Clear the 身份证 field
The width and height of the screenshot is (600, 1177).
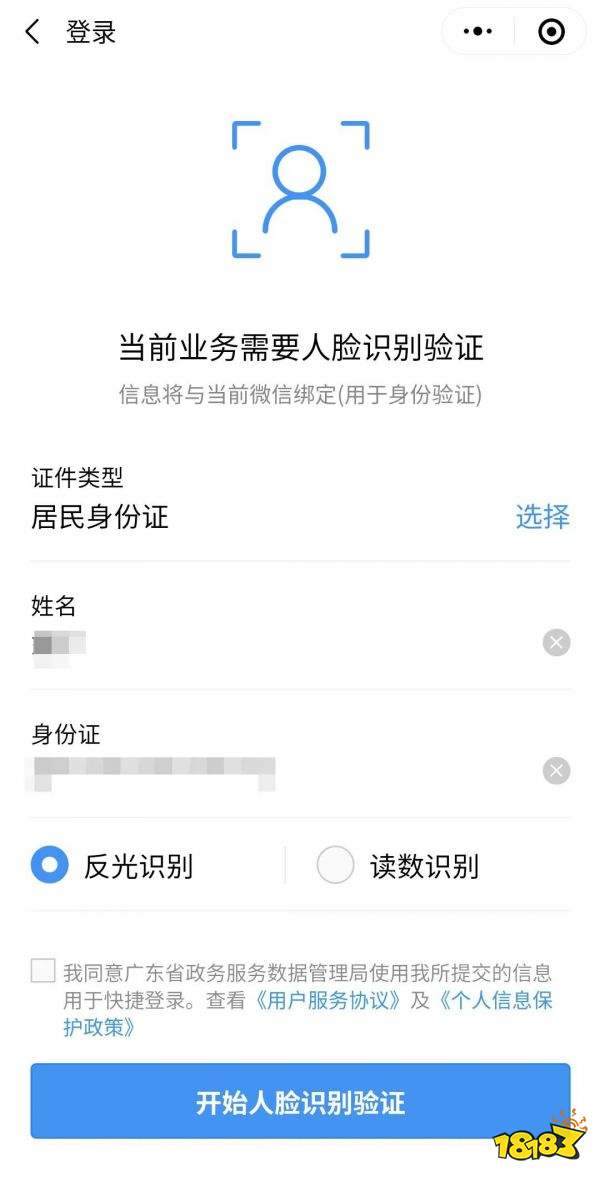pos(556,771)
